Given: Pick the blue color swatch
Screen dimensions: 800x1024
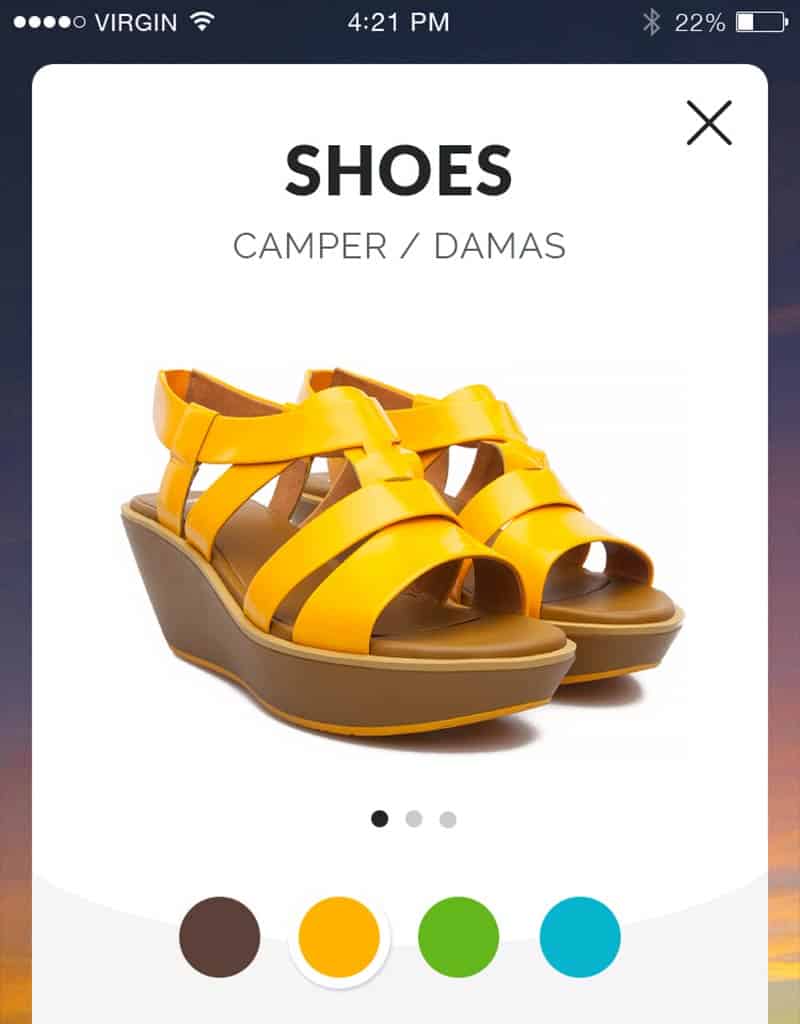Looking at the screenshot, I should (580, 937).
